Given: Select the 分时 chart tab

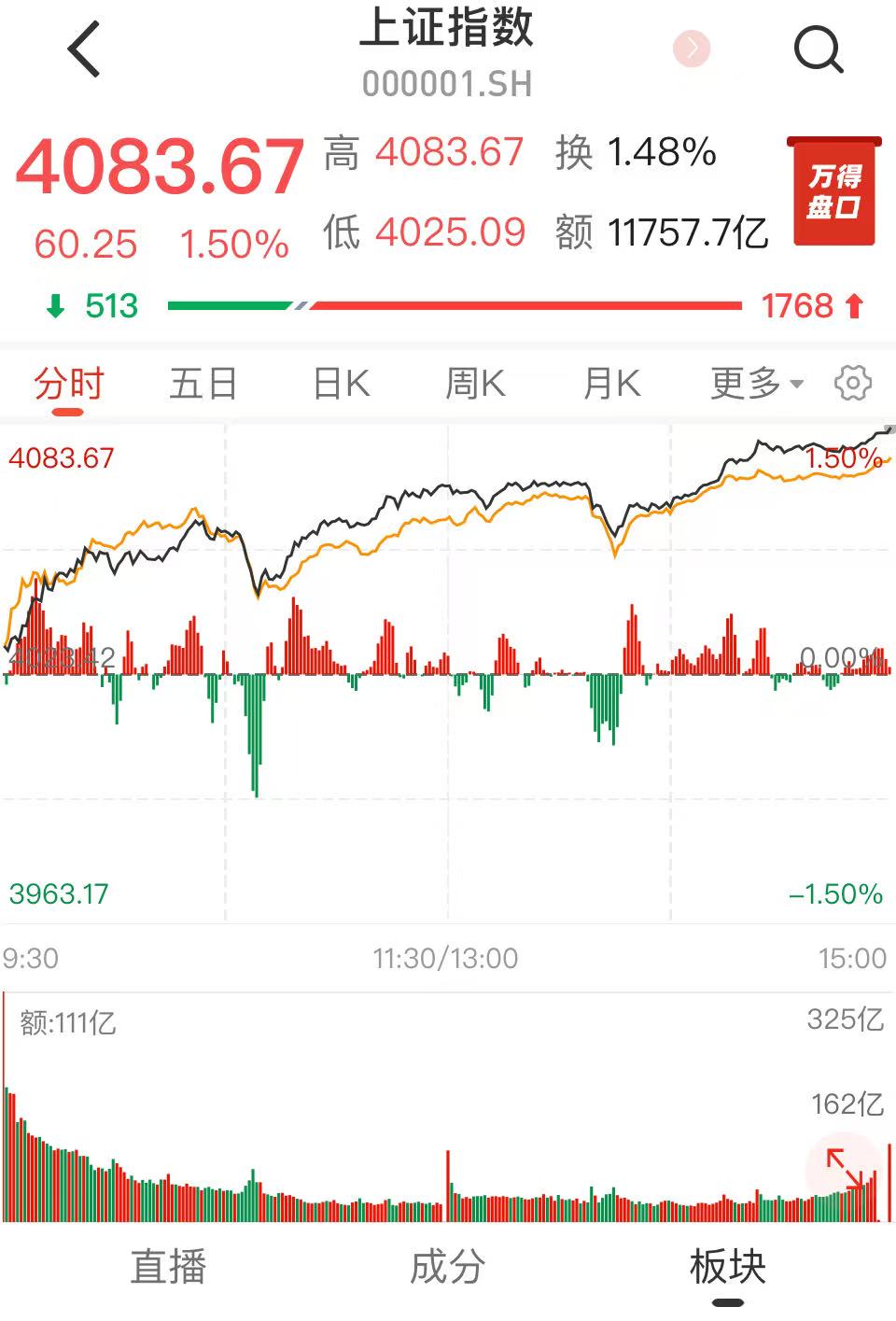Looking at the screenshot, I should pos(69,384).
